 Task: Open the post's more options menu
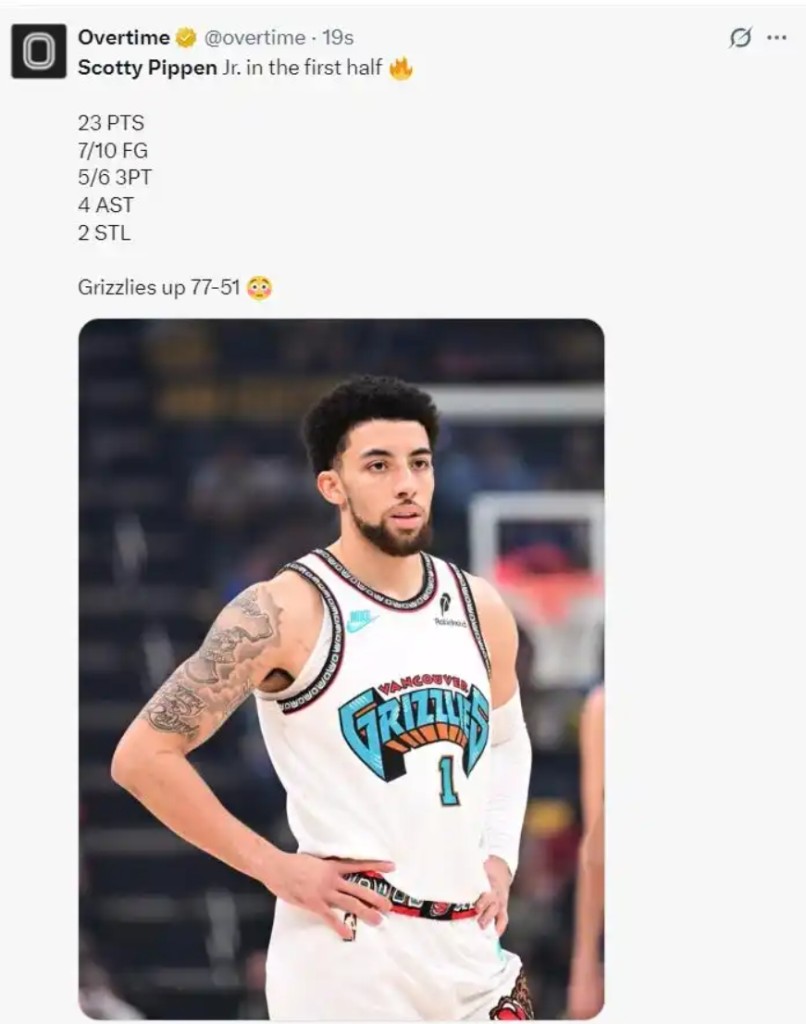[x=776, y=38]
